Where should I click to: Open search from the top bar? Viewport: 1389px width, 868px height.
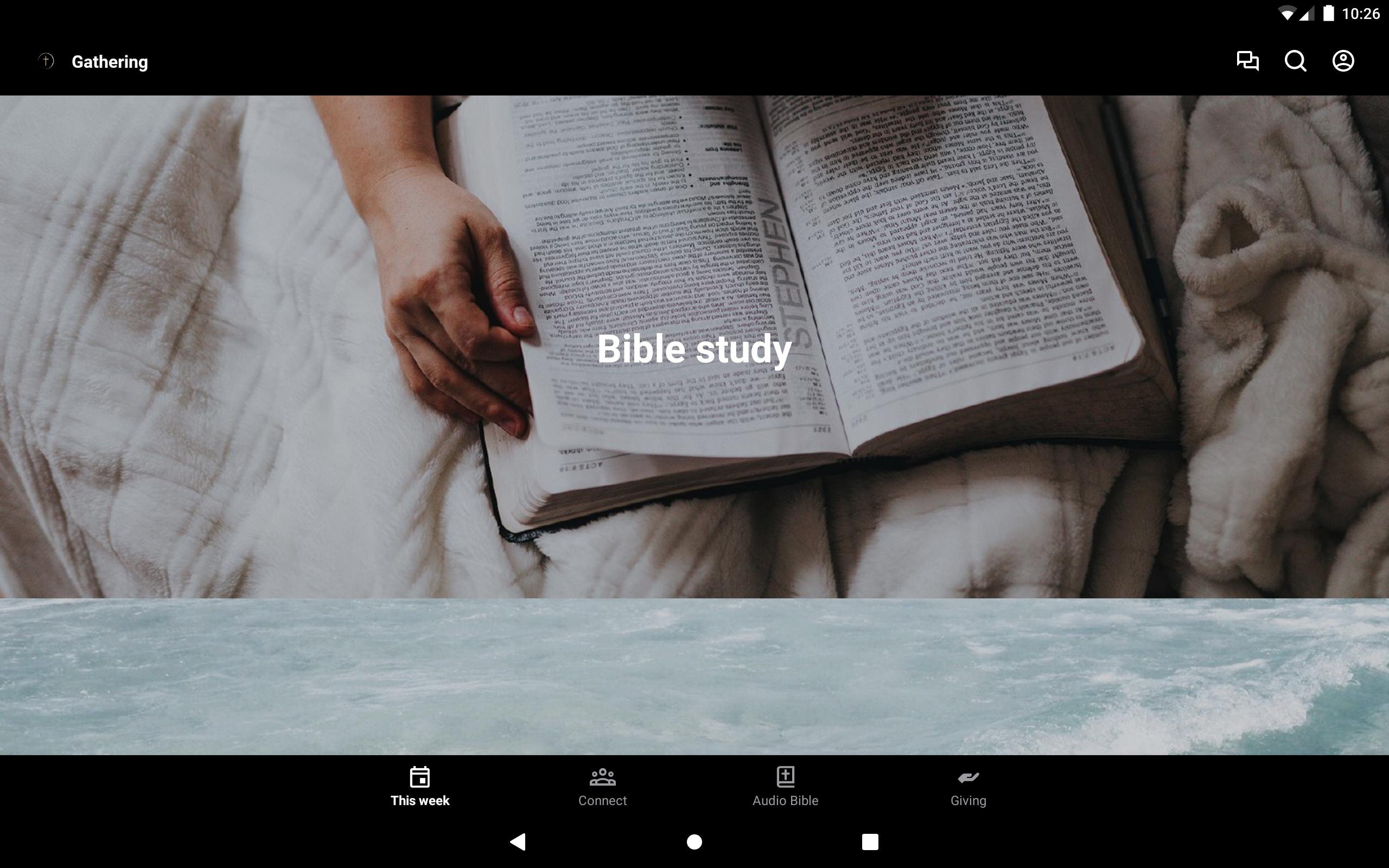click(x=1295, y=61)
